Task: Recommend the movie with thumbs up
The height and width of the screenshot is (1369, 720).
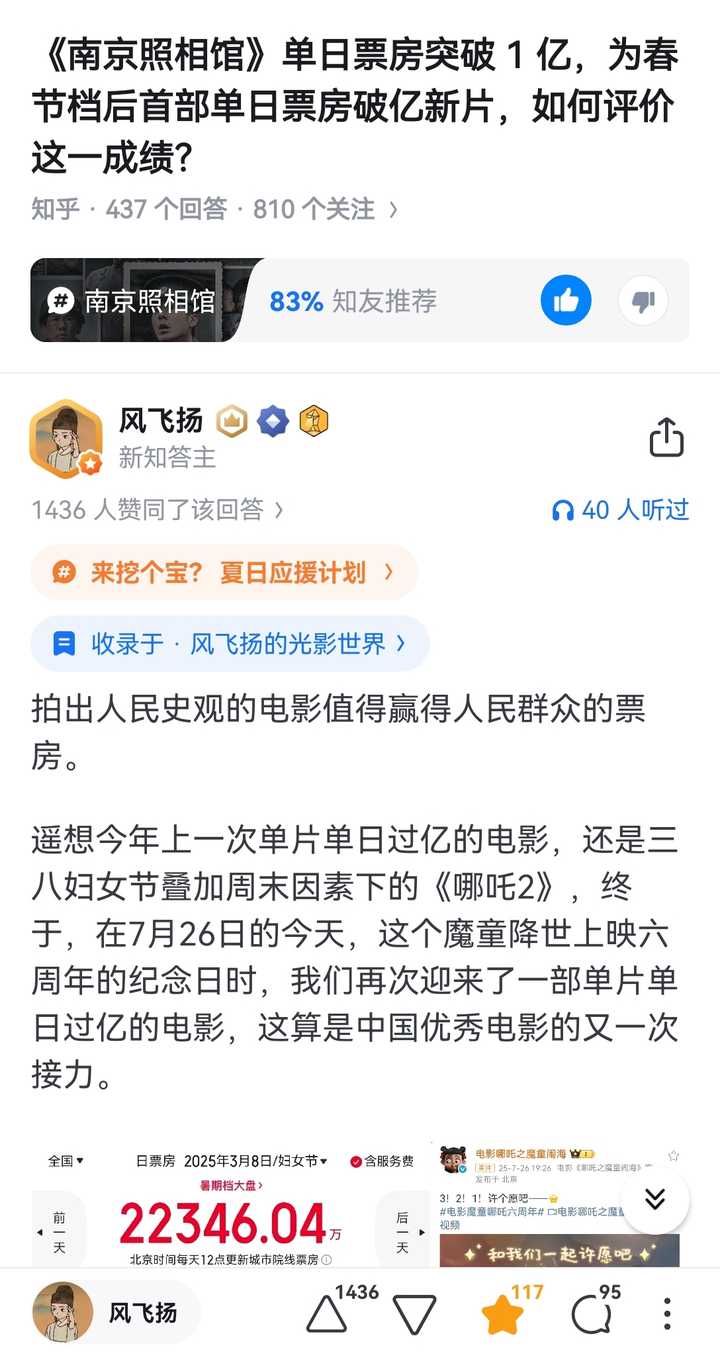Action: pos(566,301)
